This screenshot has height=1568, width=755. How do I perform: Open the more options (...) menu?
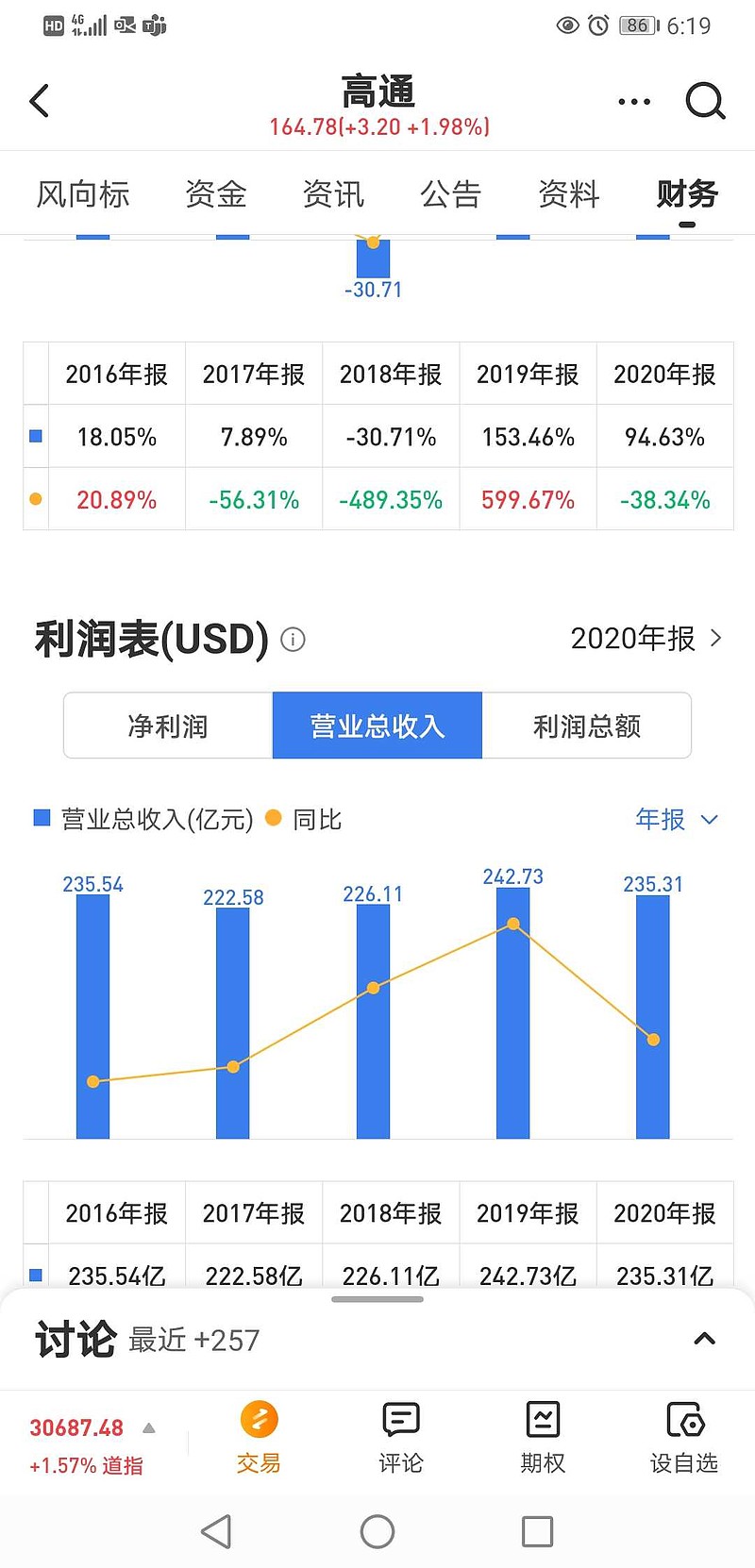633,101
